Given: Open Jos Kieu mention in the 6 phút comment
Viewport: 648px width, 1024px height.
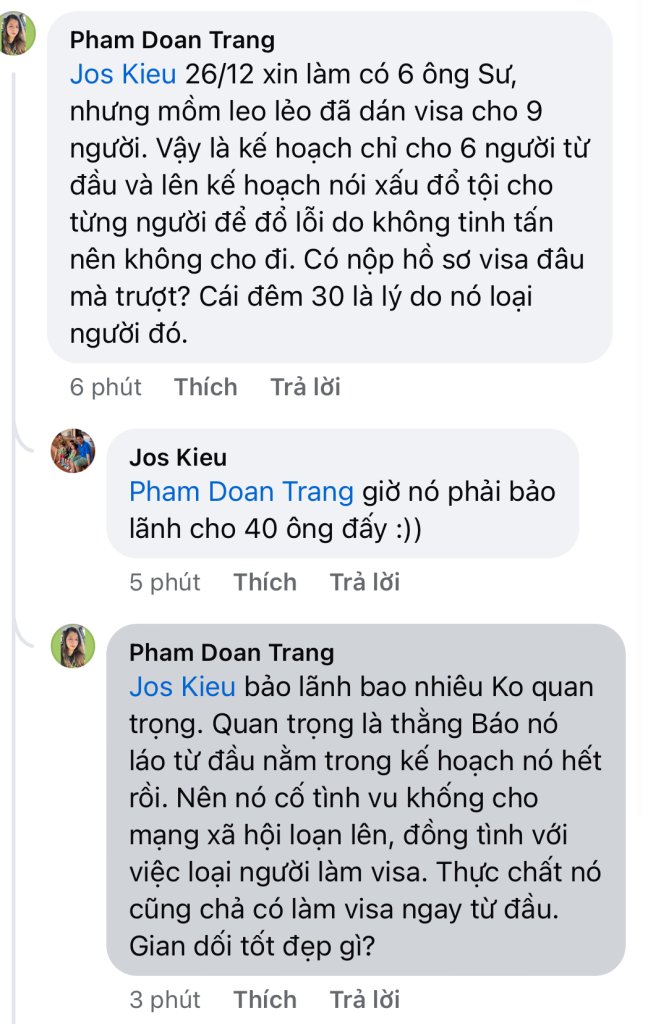Looking at the screenshot, I should [123, 74].
